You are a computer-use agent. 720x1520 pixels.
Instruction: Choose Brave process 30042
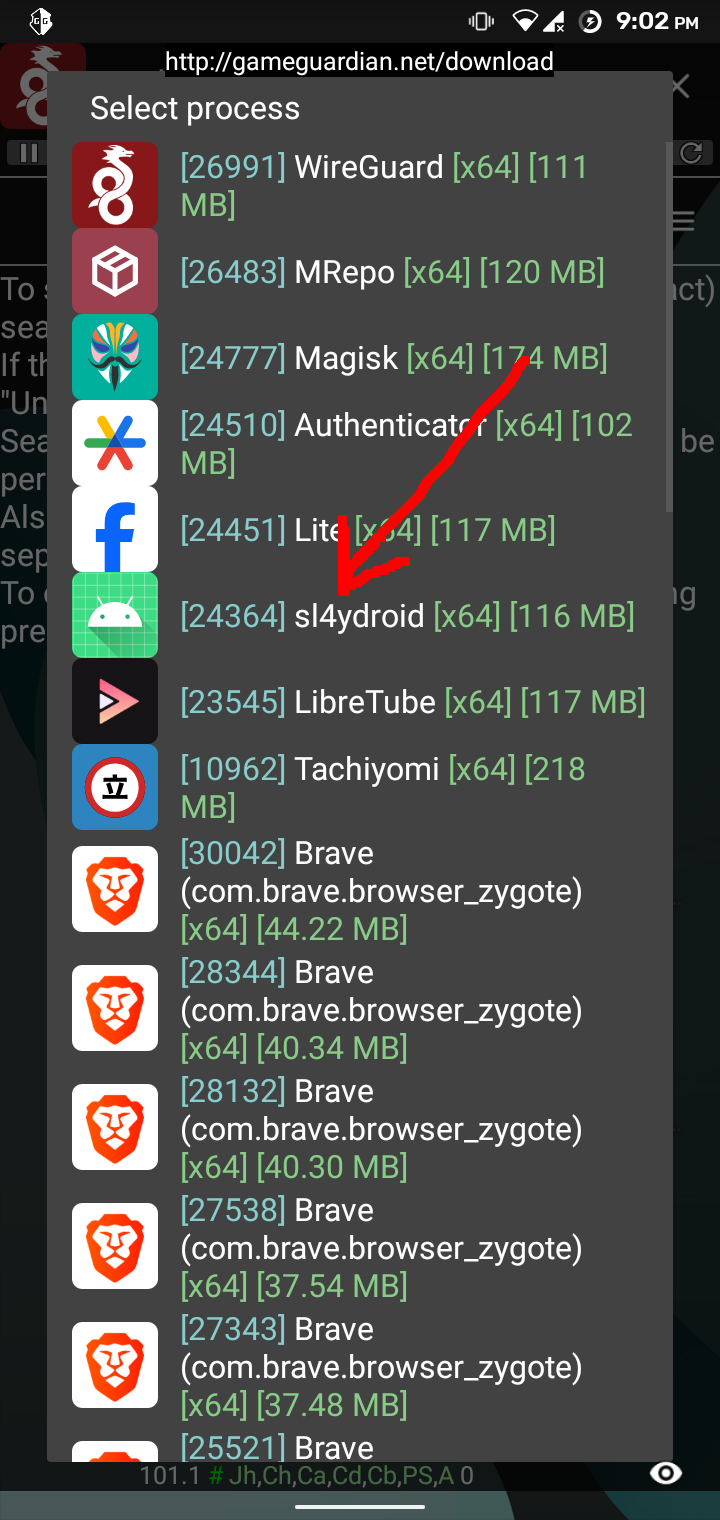(x=360, y=890)
